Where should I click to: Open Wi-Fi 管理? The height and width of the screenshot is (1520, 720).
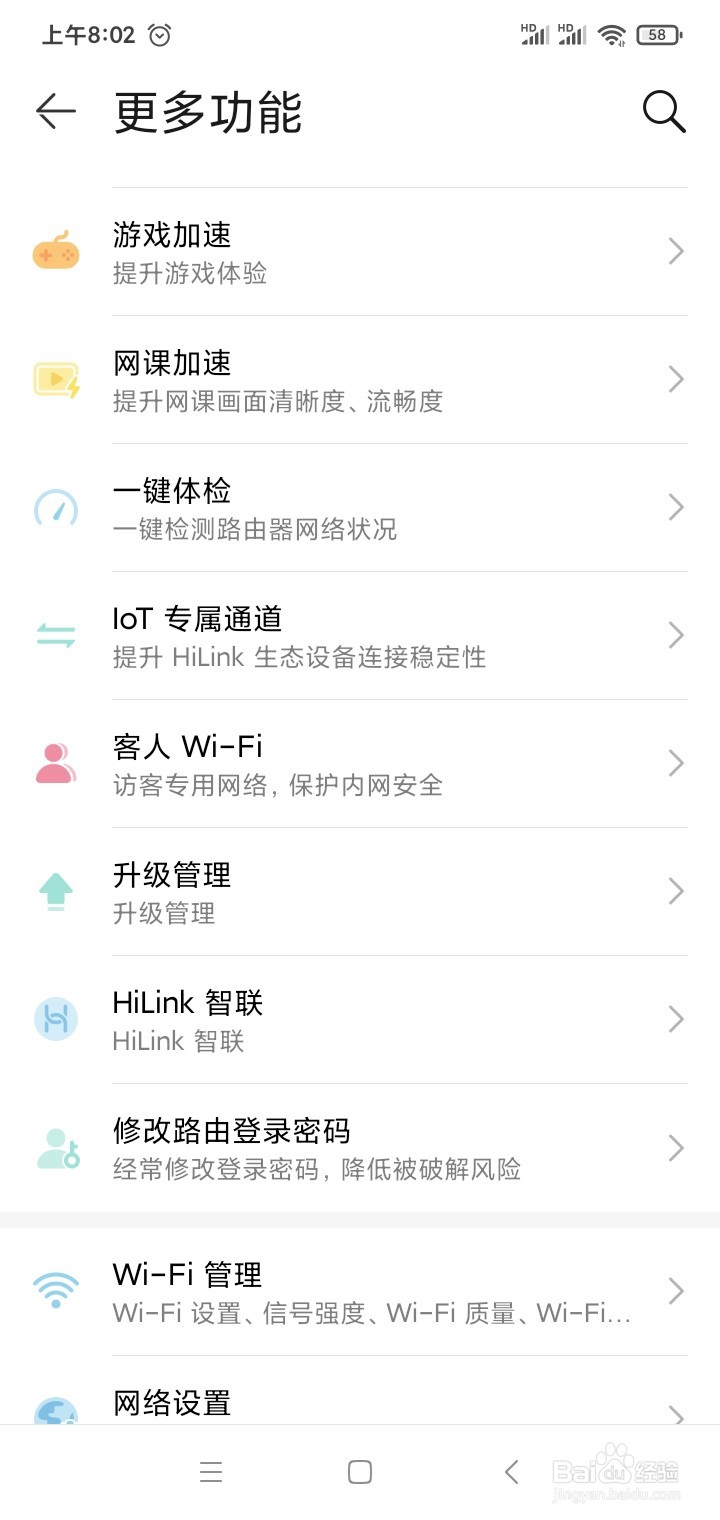pyautogui.click(x=360, y=1292)
